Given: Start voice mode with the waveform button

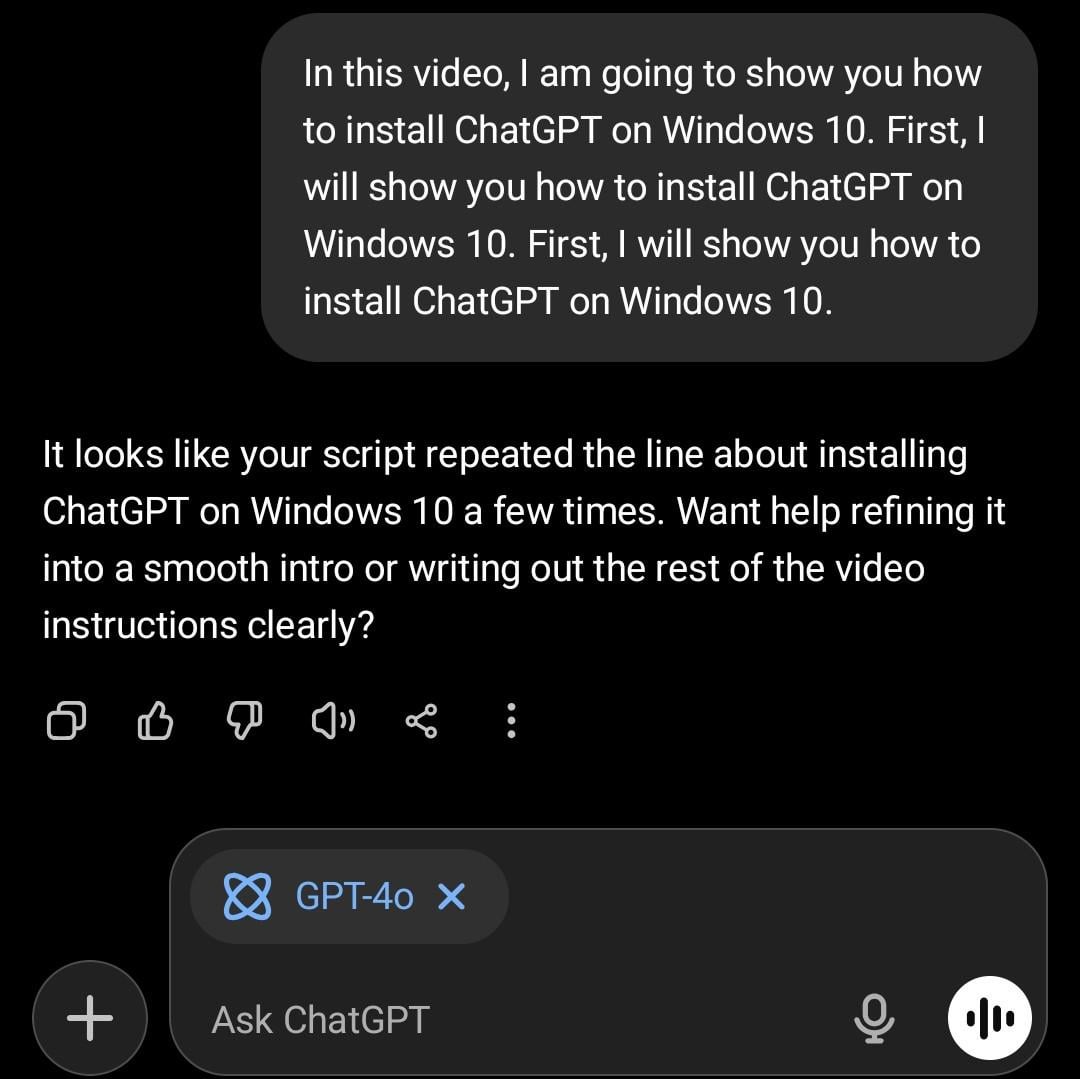Looking at the screenshot, I should point(989,1018).
